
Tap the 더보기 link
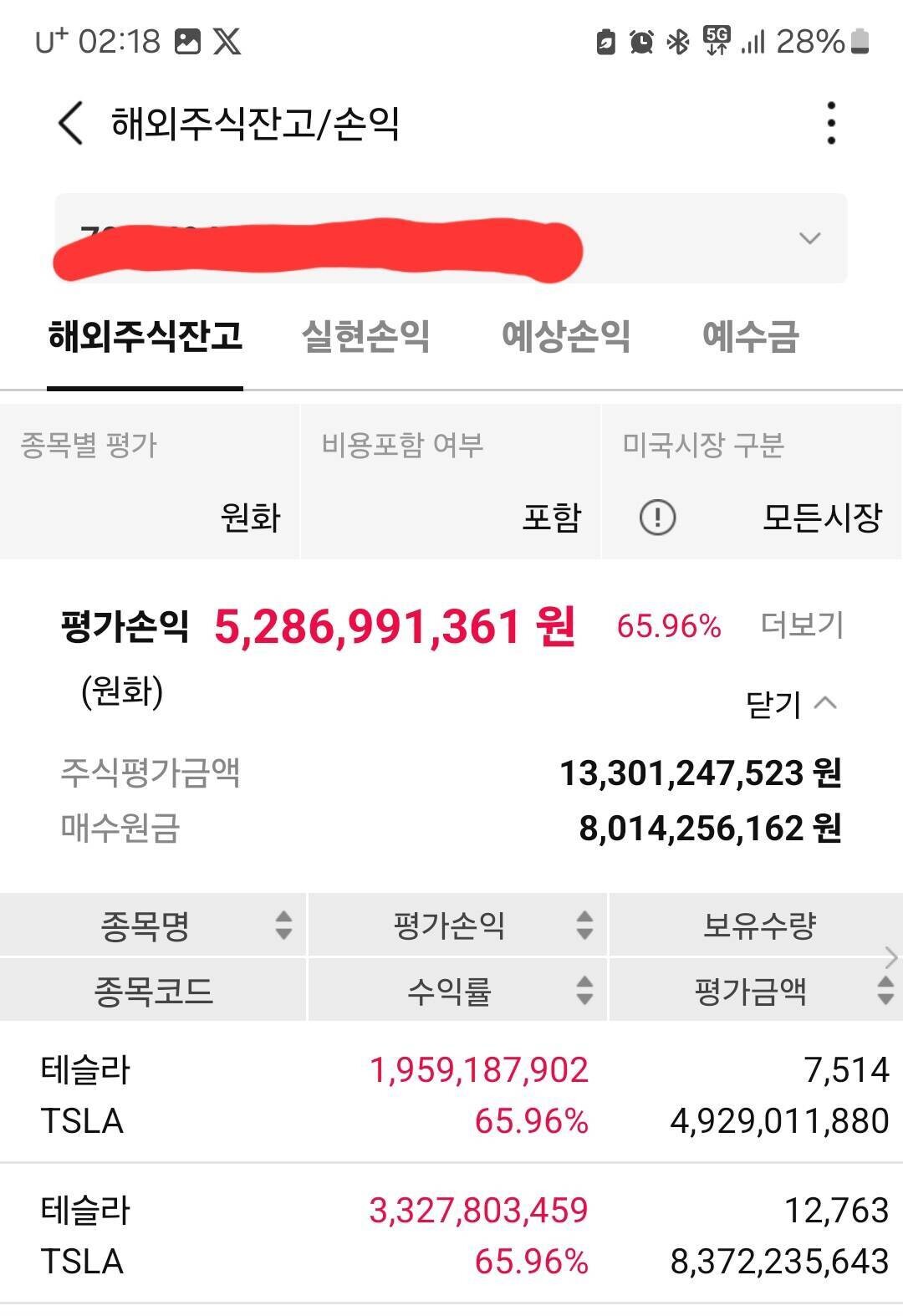(x=805, y=625)
